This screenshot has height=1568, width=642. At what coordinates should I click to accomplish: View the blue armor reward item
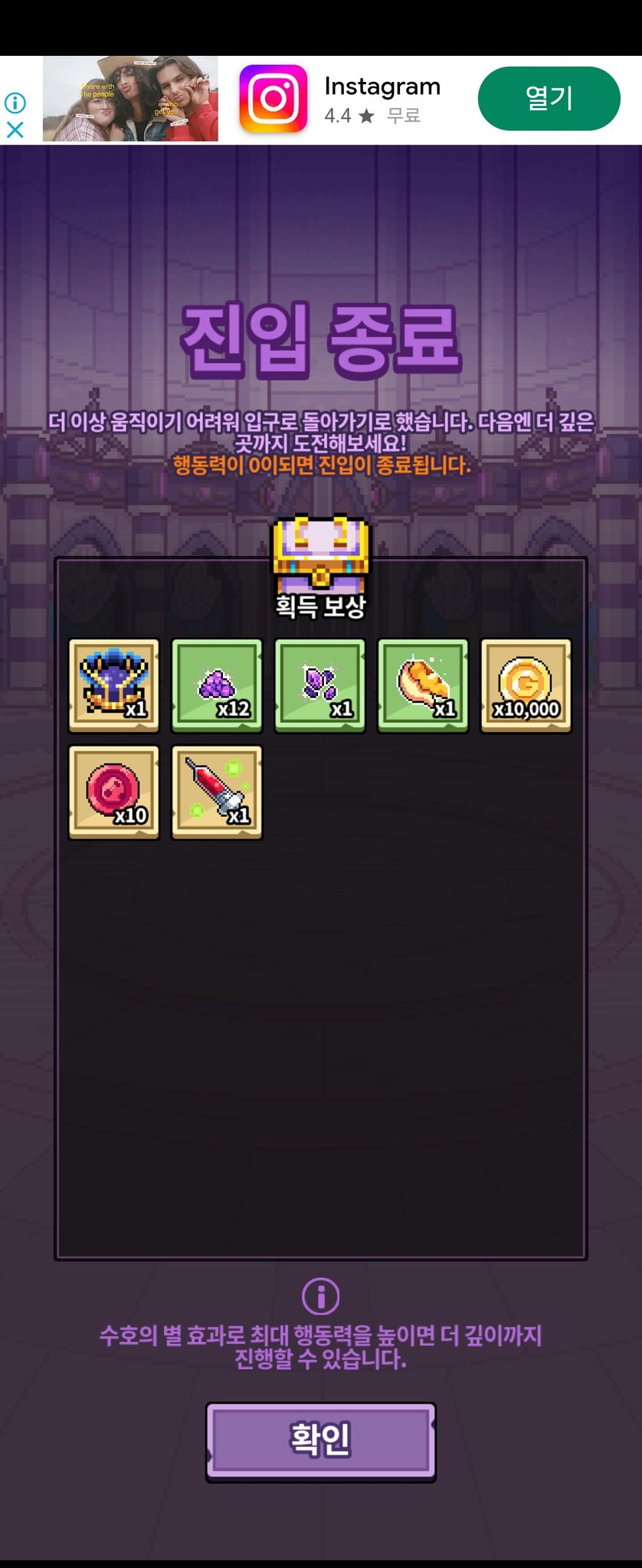click(x=114, y=685)
